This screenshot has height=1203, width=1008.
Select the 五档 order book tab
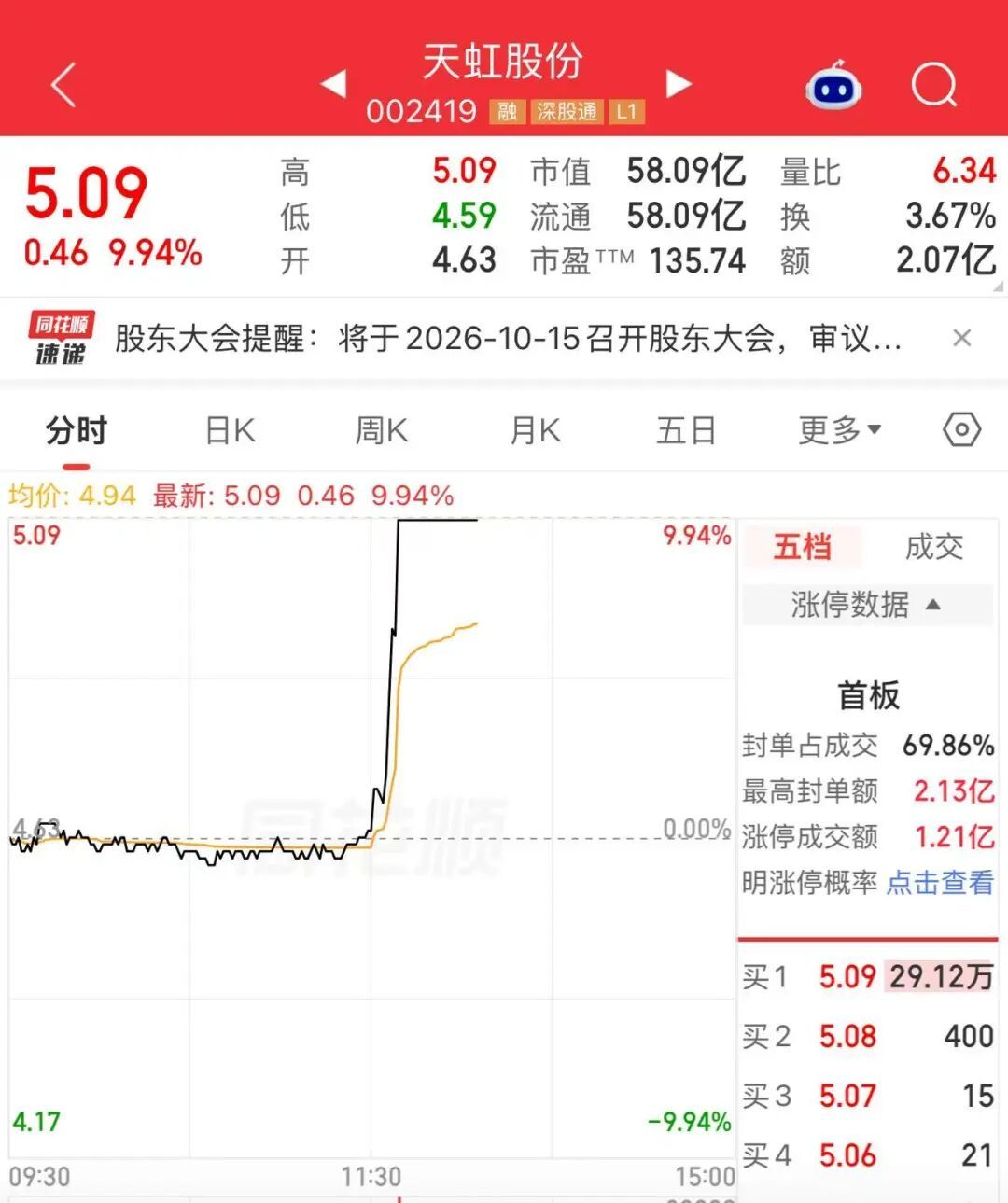coord(803,547)
